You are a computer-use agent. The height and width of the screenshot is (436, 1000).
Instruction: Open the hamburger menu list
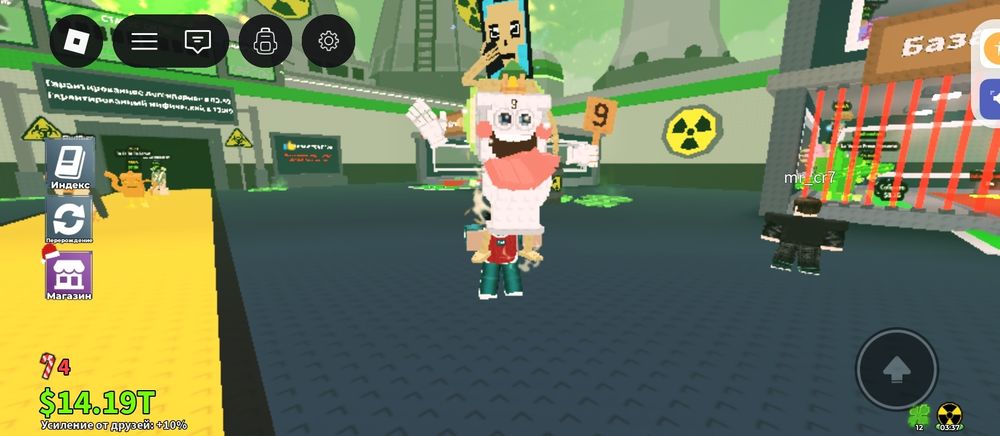pos(145,41)
